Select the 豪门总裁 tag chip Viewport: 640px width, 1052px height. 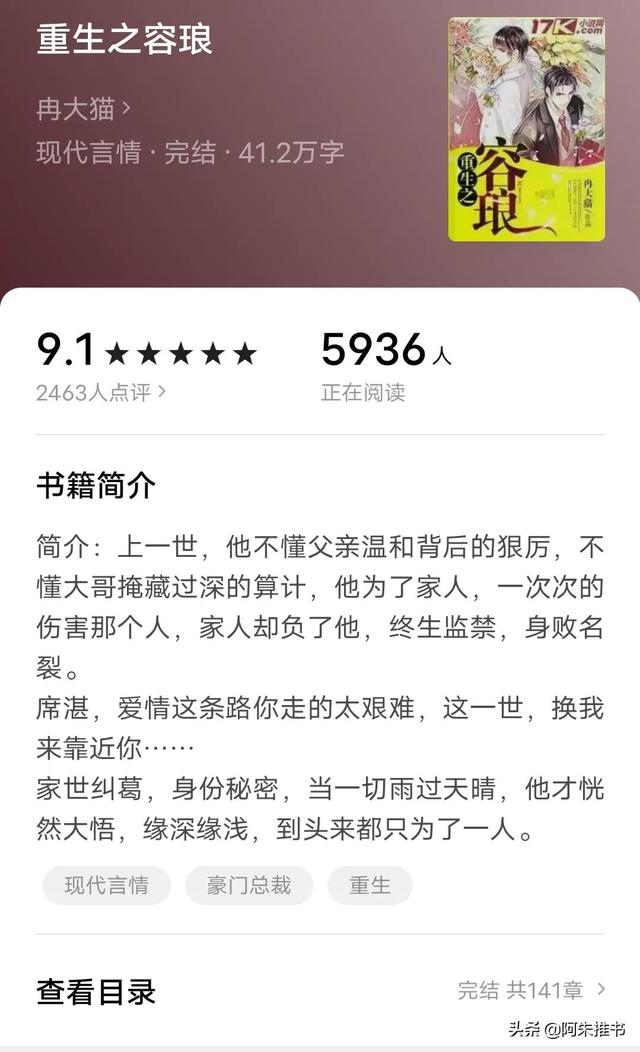pos(249,885)
